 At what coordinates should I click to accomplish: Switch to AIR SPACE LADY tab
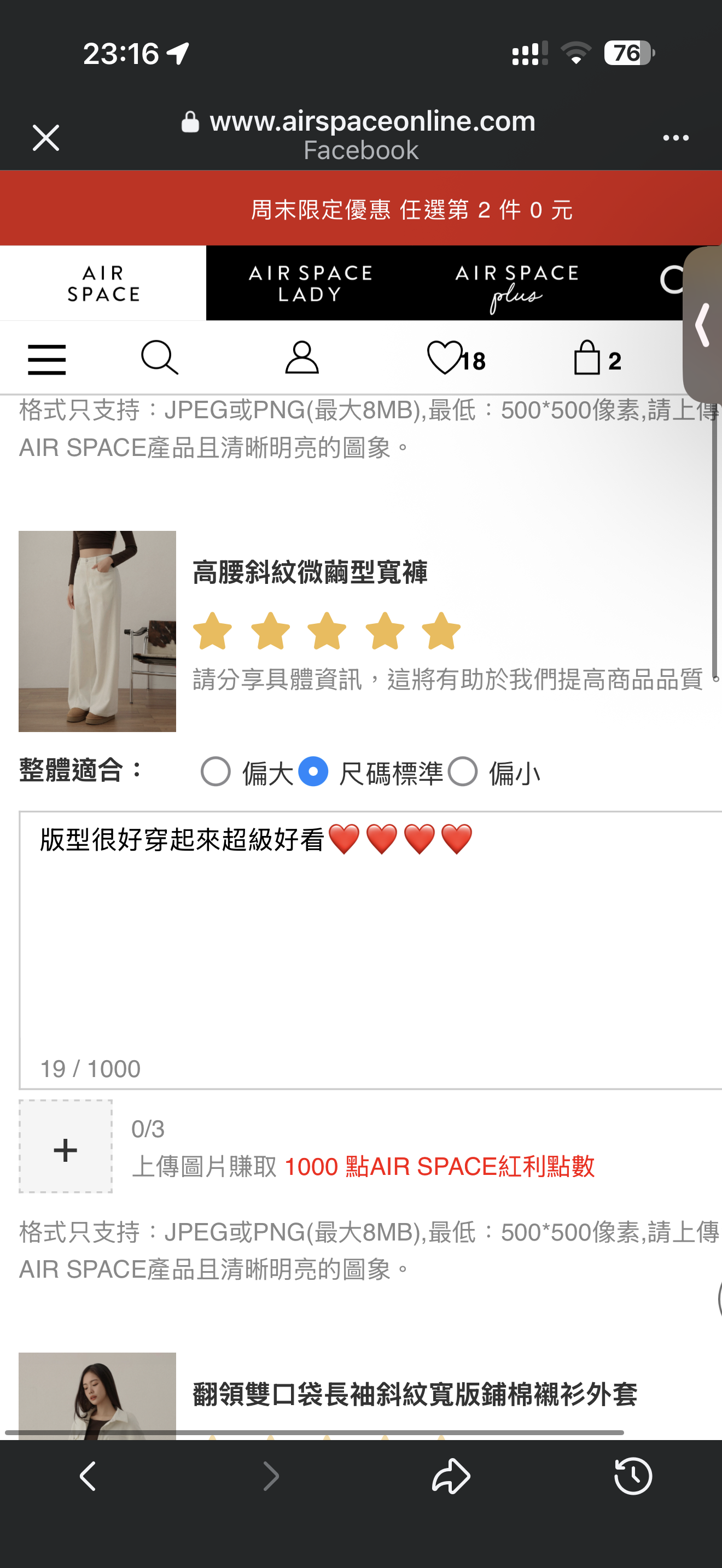(310, 284)
